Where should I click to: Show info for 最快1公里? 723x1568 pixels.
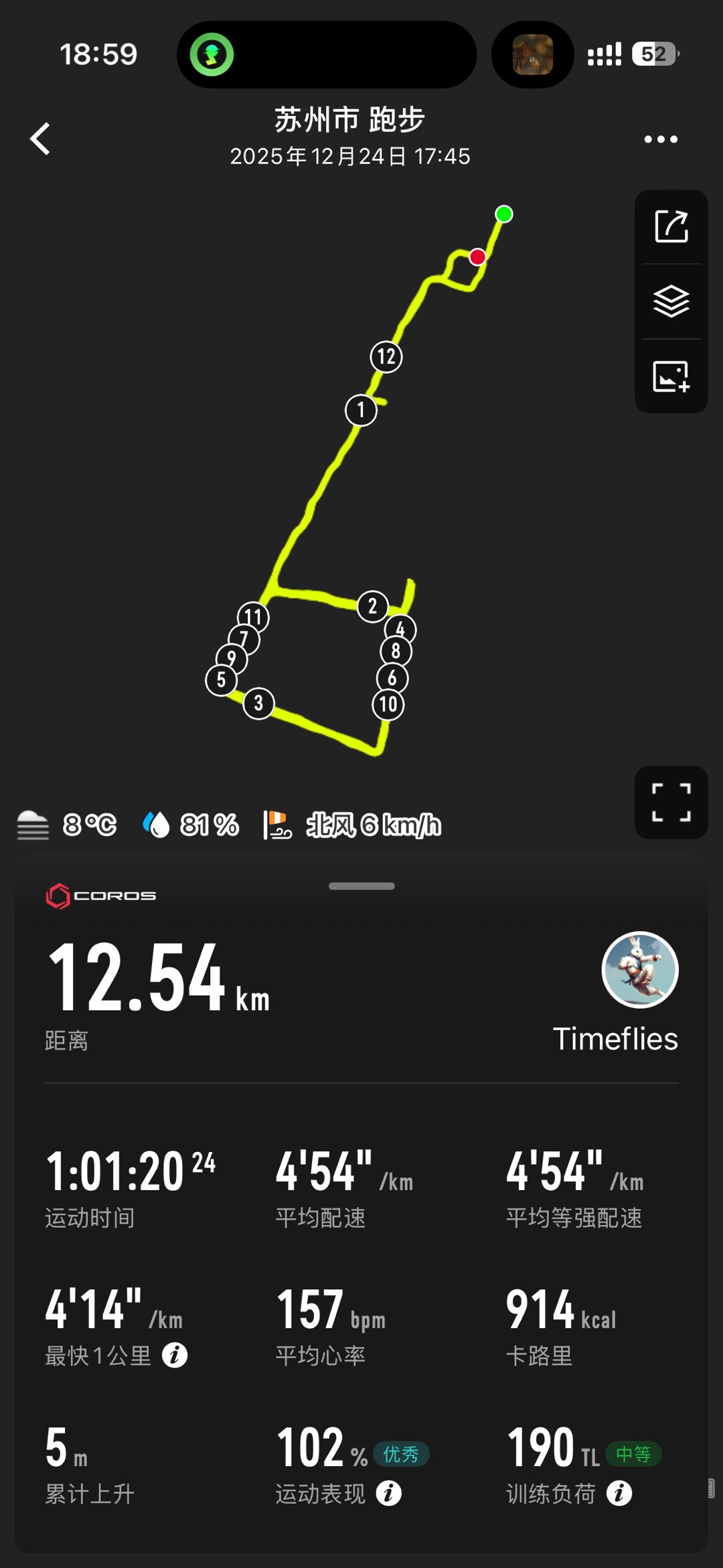(x=175, y=1355)
